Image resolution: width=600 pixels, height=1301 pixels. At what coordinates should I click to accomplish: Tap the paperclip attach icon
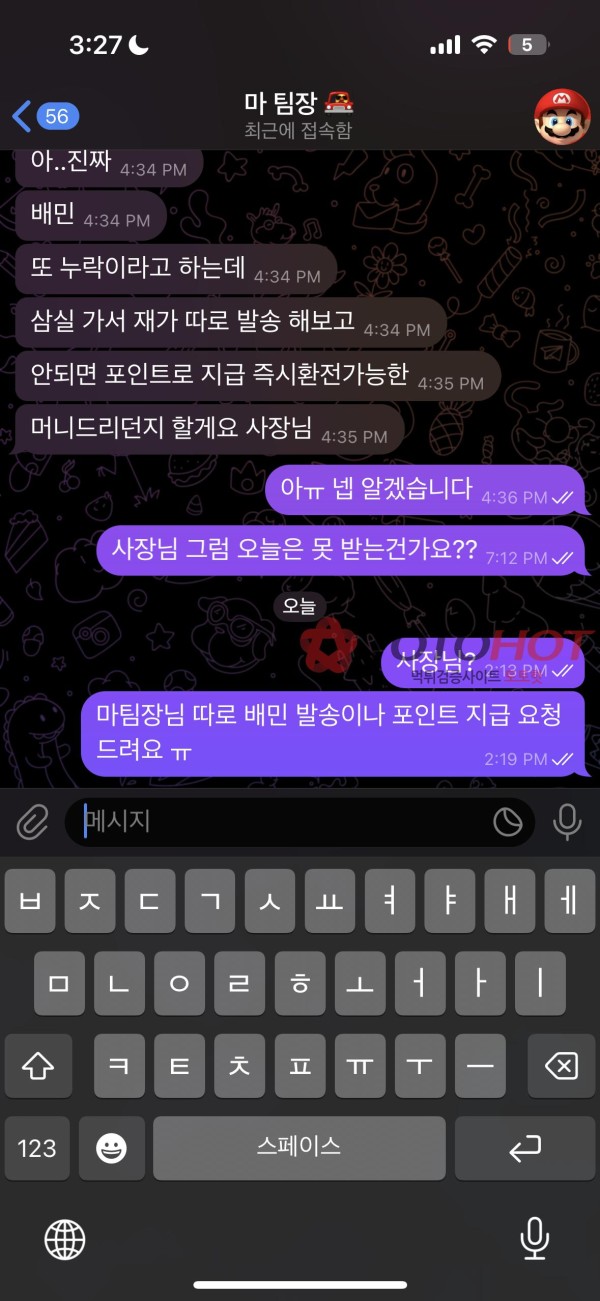pyautogui.click(x=33, y=822)
